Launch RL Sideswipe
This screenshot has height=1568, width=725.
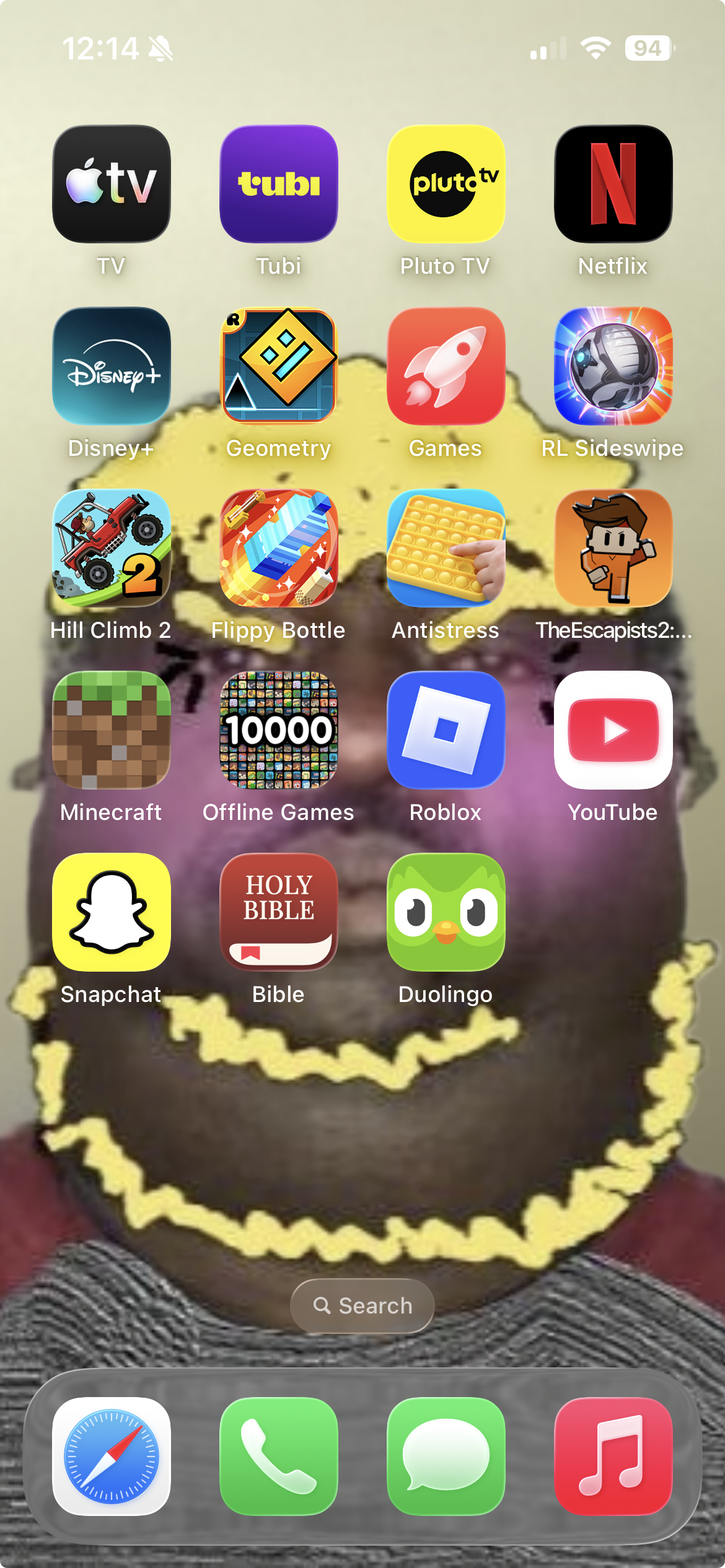pos(613,366)
